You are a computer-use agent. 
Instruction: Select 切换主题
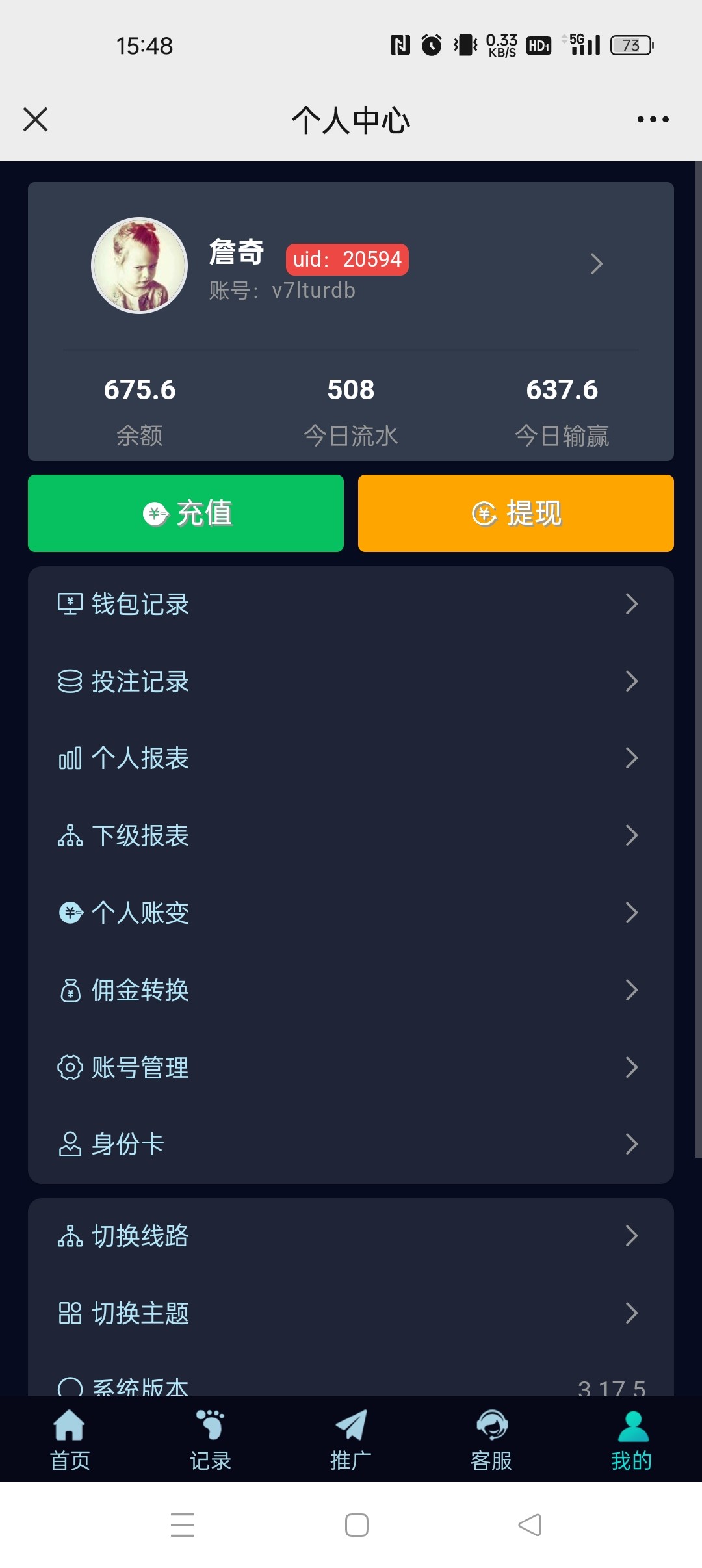(x=351, y=1313)
